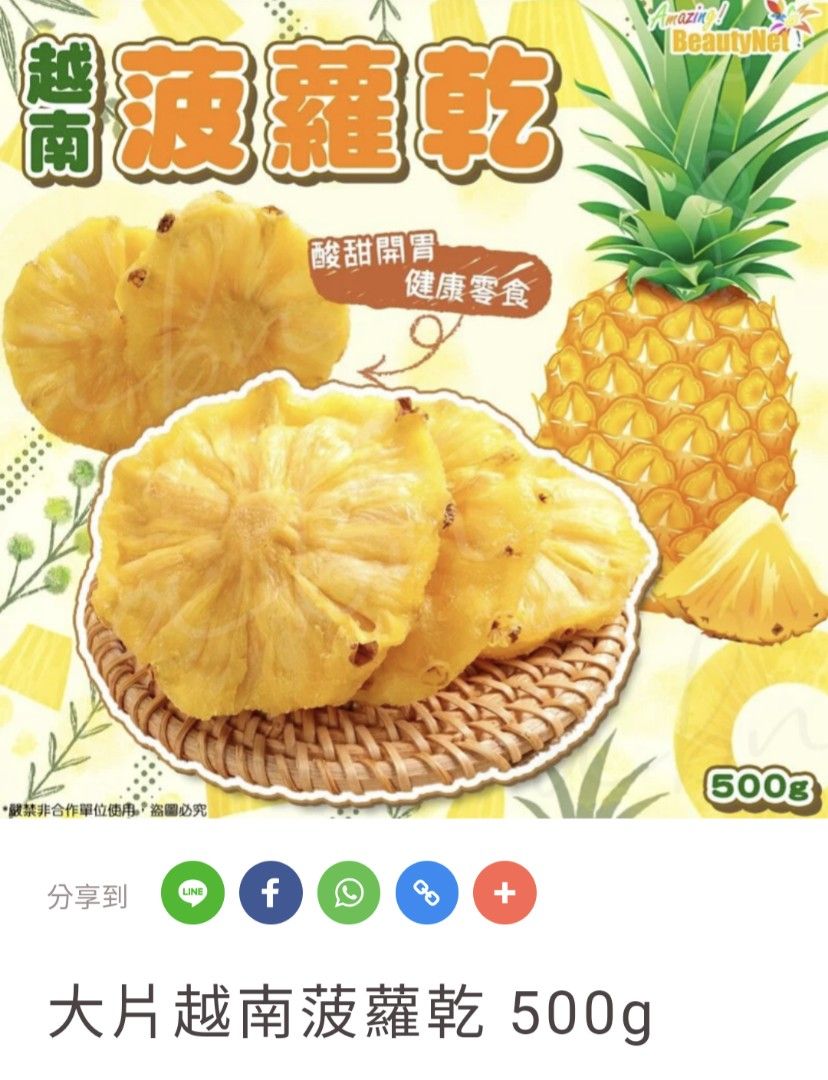
Task: View the full product banner image
Action: (x=414, y=420)
